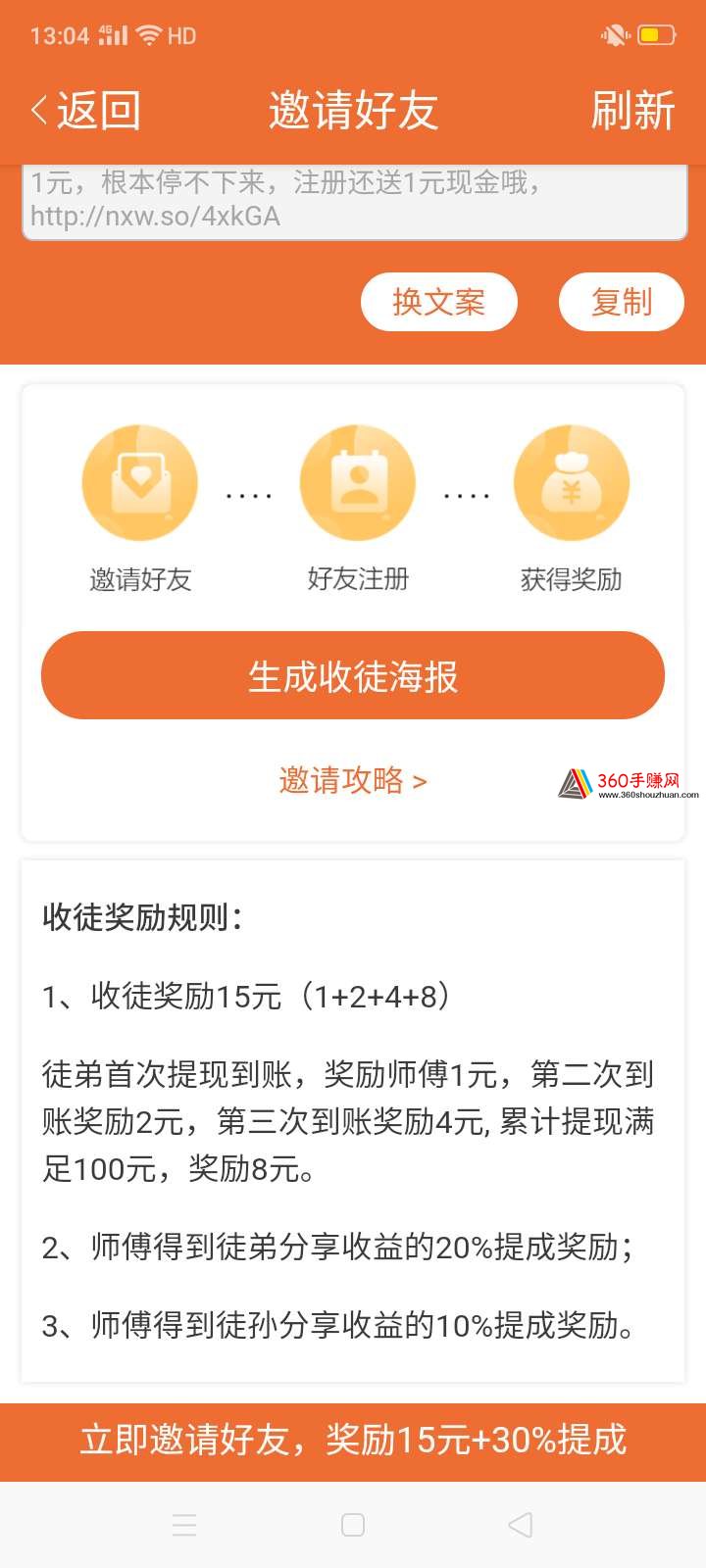Refresh the page with 刷新
Image resolution: width=706 pixels, height=1568 pixels.
click(x=632, y=110)
